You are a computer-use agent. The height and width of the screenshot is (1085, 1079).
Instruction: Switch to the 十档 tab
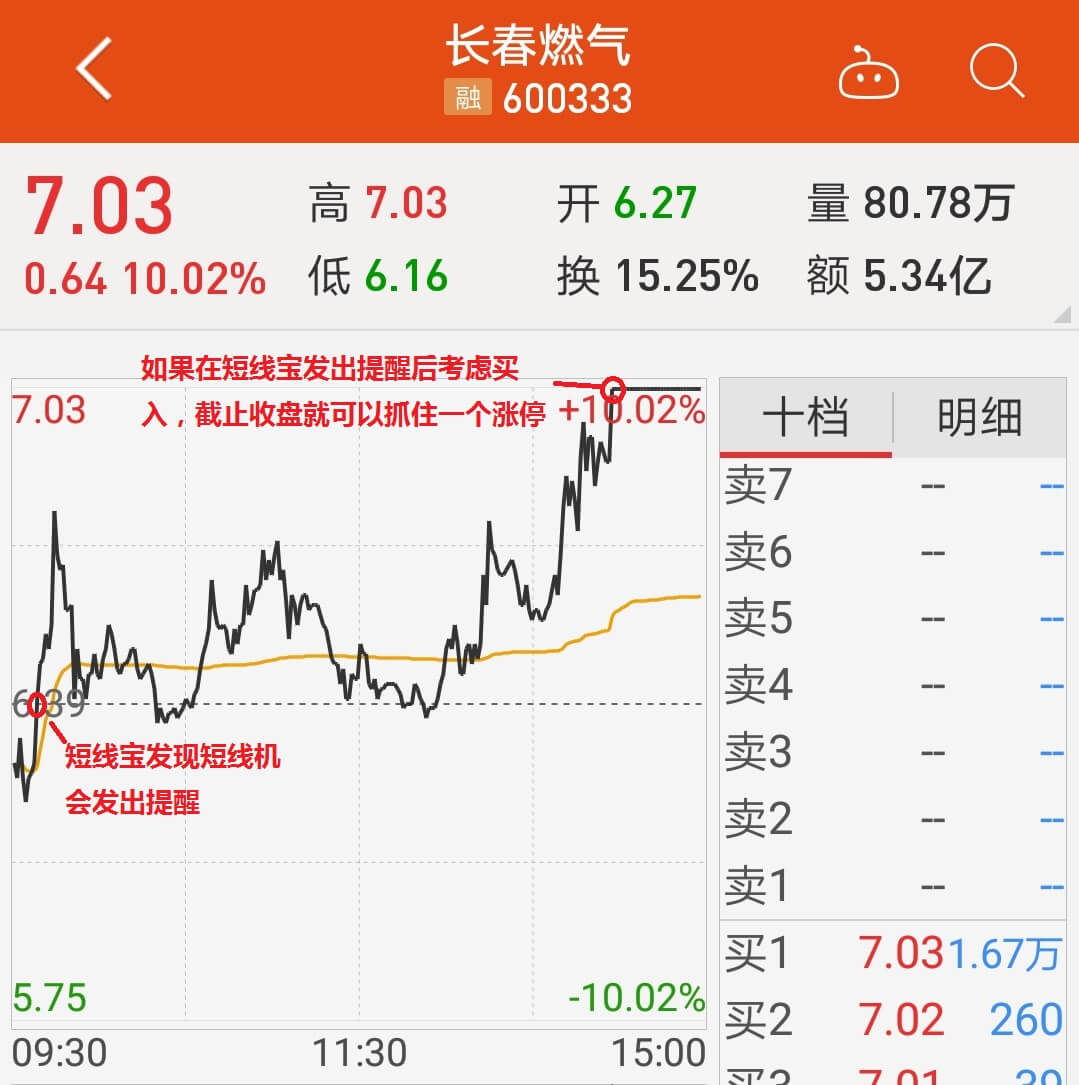805,417
